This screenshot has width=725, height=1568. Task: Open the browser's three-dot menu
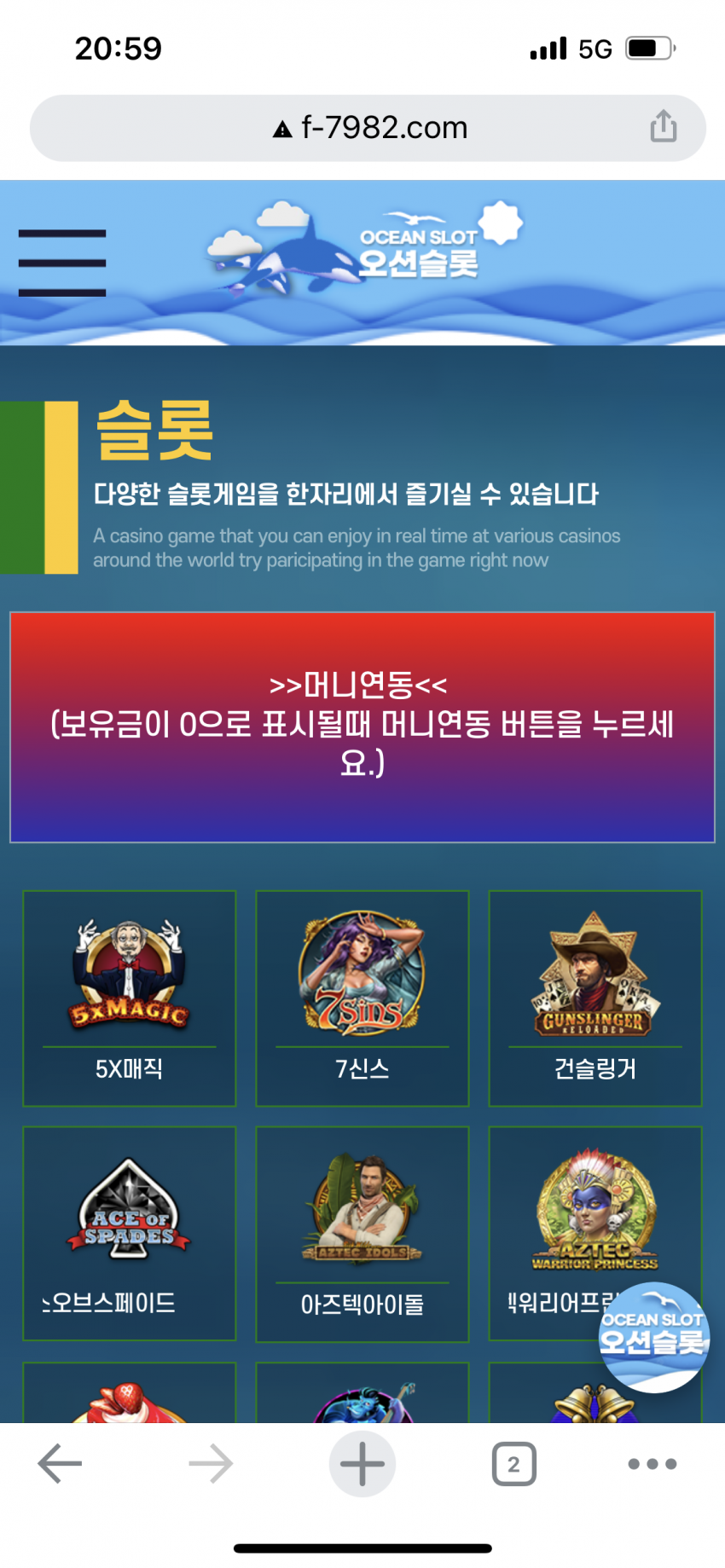(x=652, y=1464)
